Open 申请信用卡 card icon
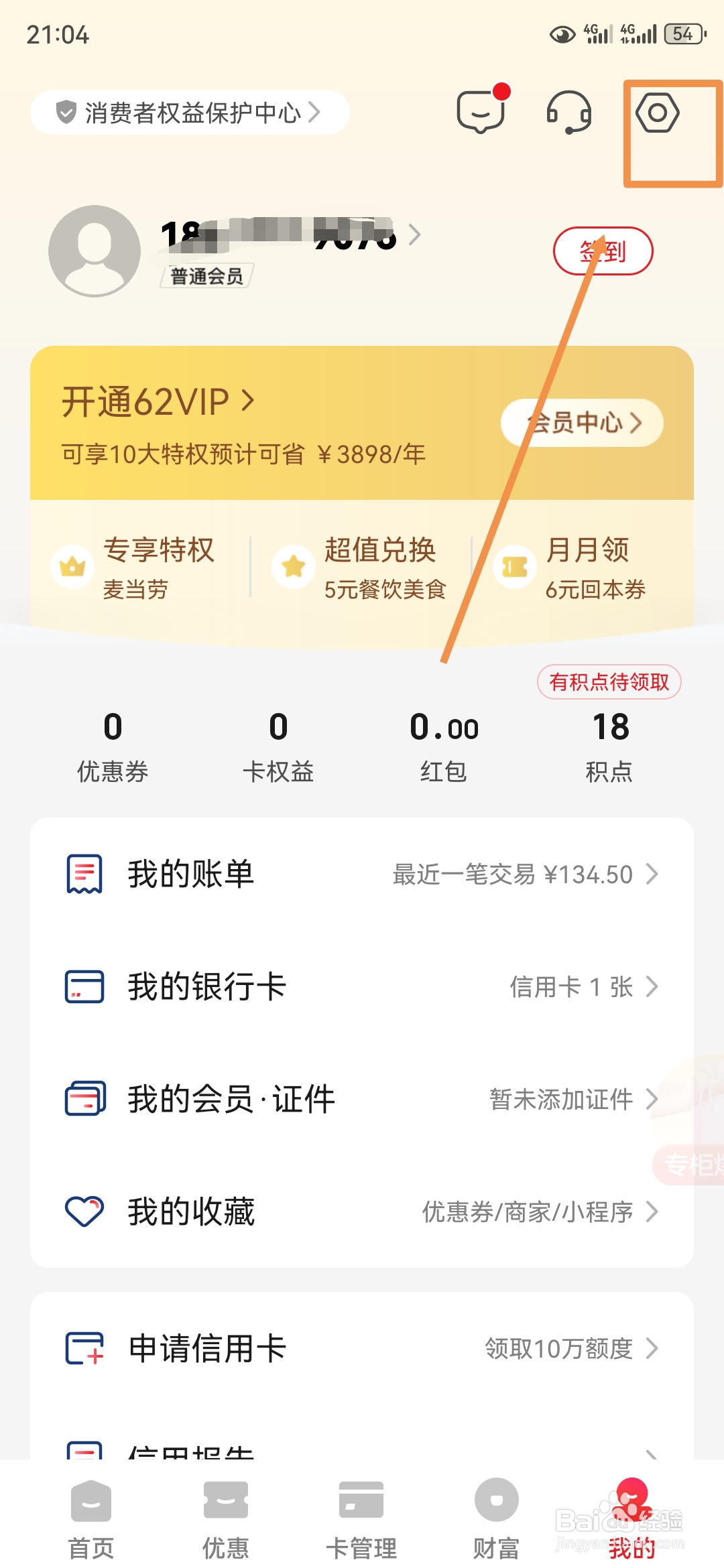This screenshot has height=1568, width=724. coord(83,1348)
